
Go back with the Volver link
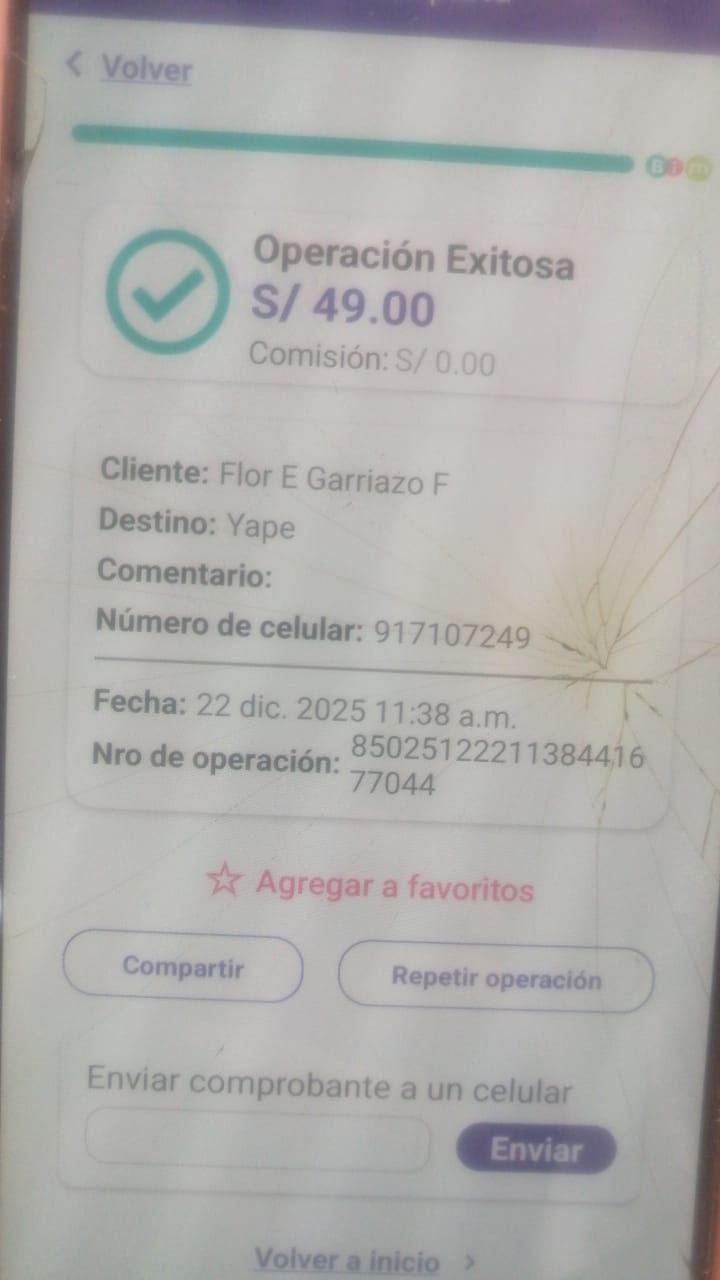130,68
